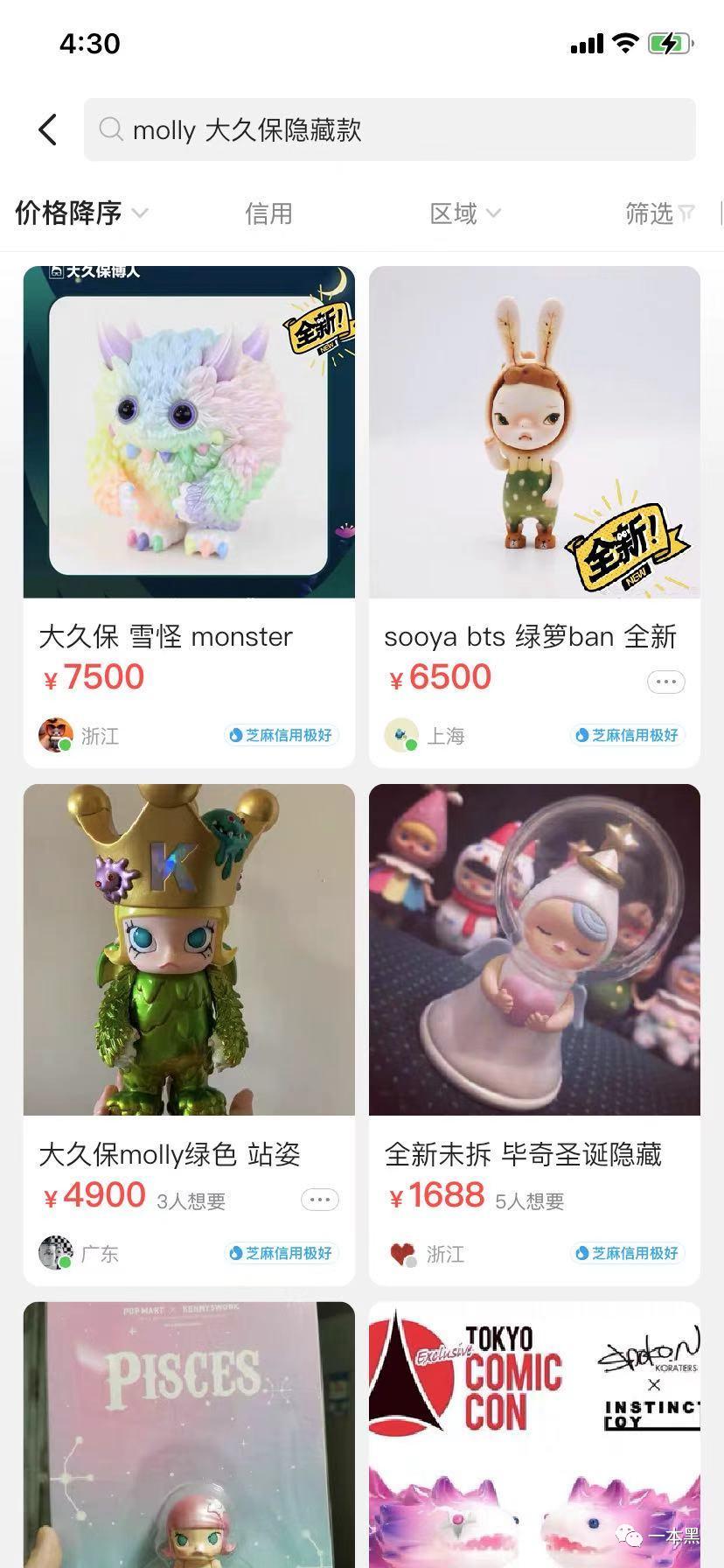
Task: Open the Tokyo Comic Con listing
Action: [534, 1435]
